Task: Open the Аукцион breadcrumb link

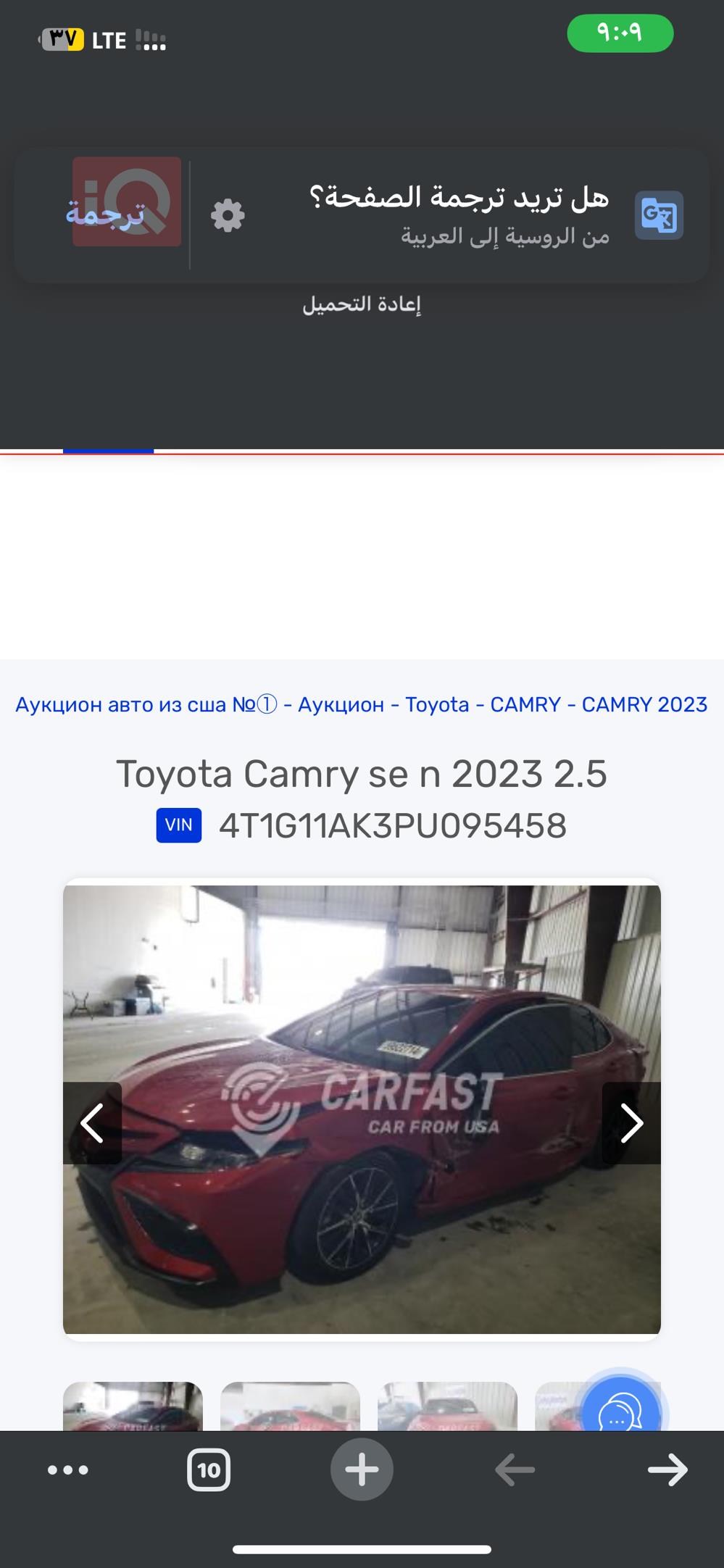Action: point(341,704)
